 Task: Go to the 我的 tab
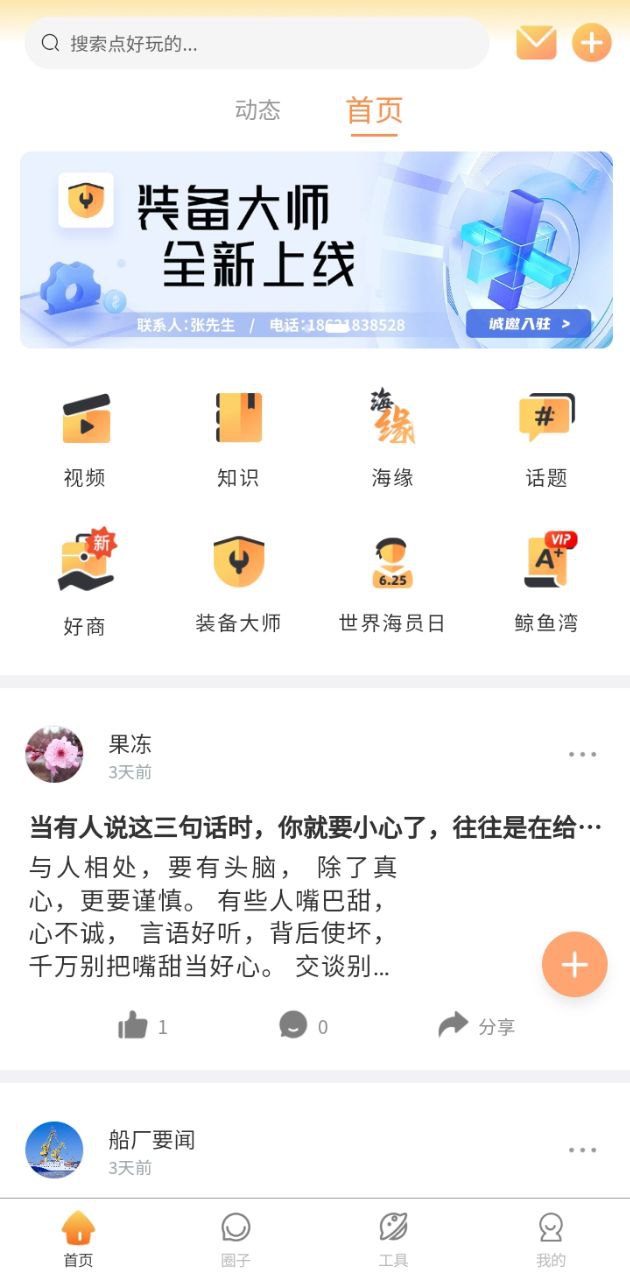pos(550,1239)
